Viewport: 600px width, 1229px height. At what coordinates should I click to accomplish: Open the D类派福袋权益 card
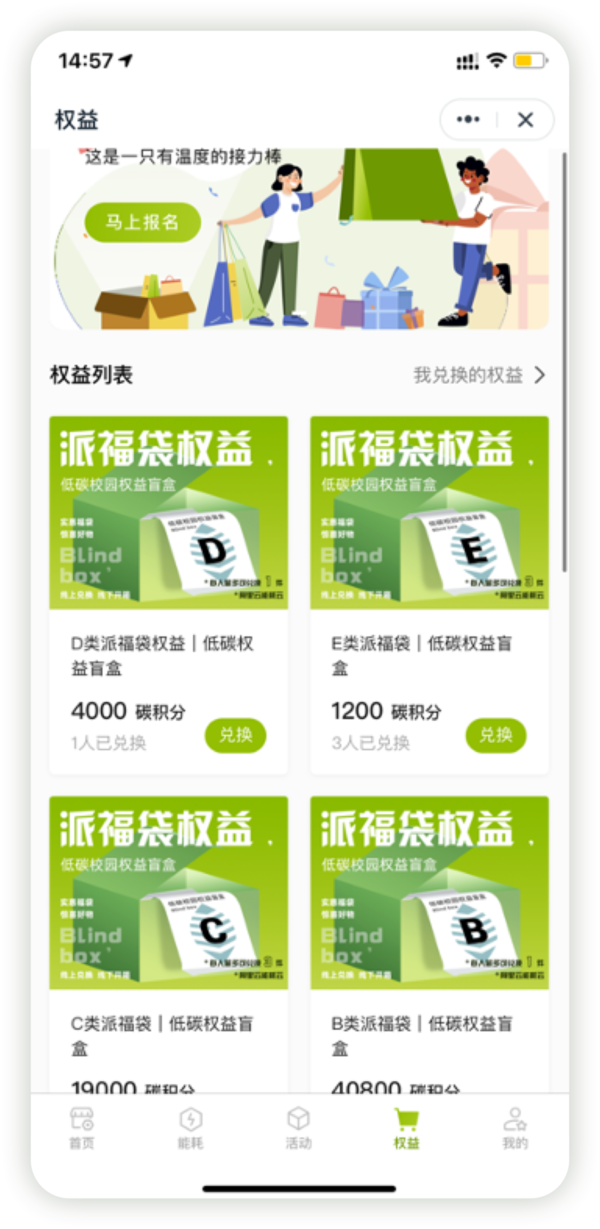pyautogui.click(x=168, y=513)
